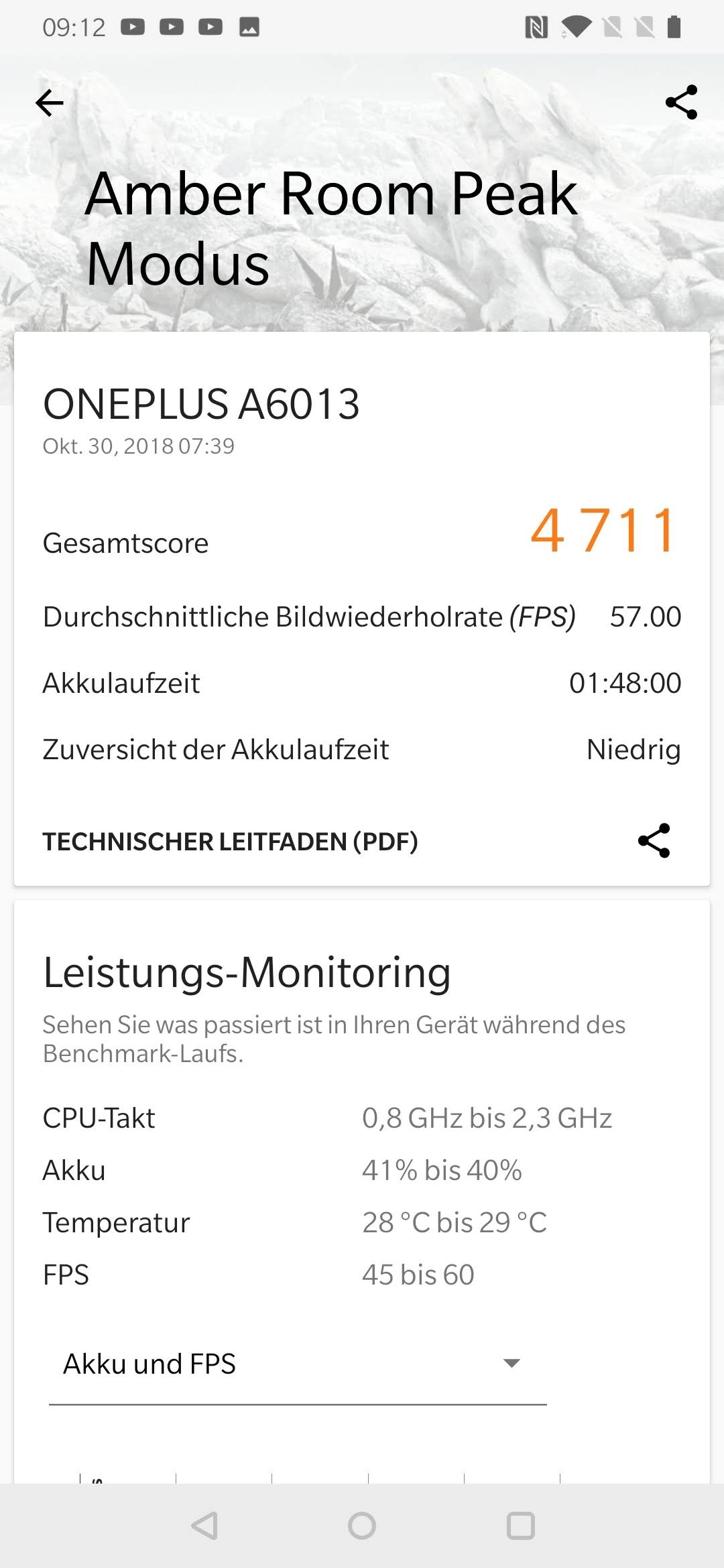724x1568 pixels.
Task: Go back using the top-left arrow
Action: 50,103
